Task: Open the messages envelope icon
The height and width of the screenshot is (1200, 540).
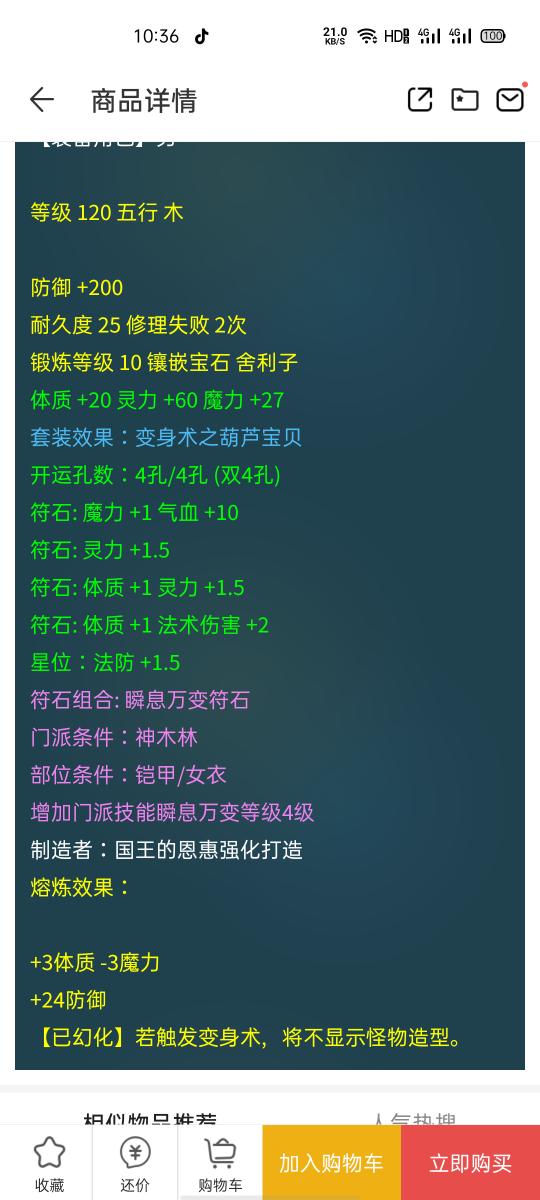Action: click(510, 99)
